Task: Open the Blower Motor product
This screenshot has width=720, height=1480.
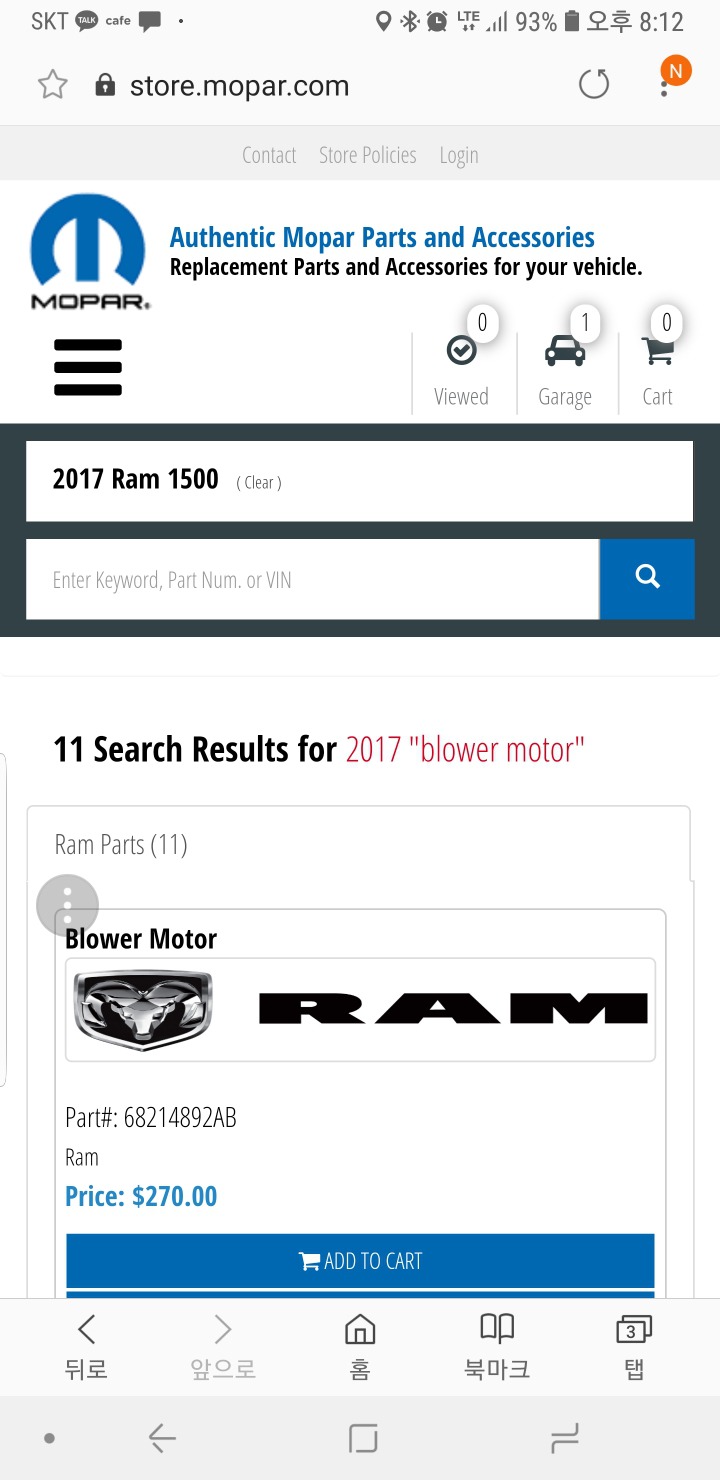Action: click(x=141, y=939)
